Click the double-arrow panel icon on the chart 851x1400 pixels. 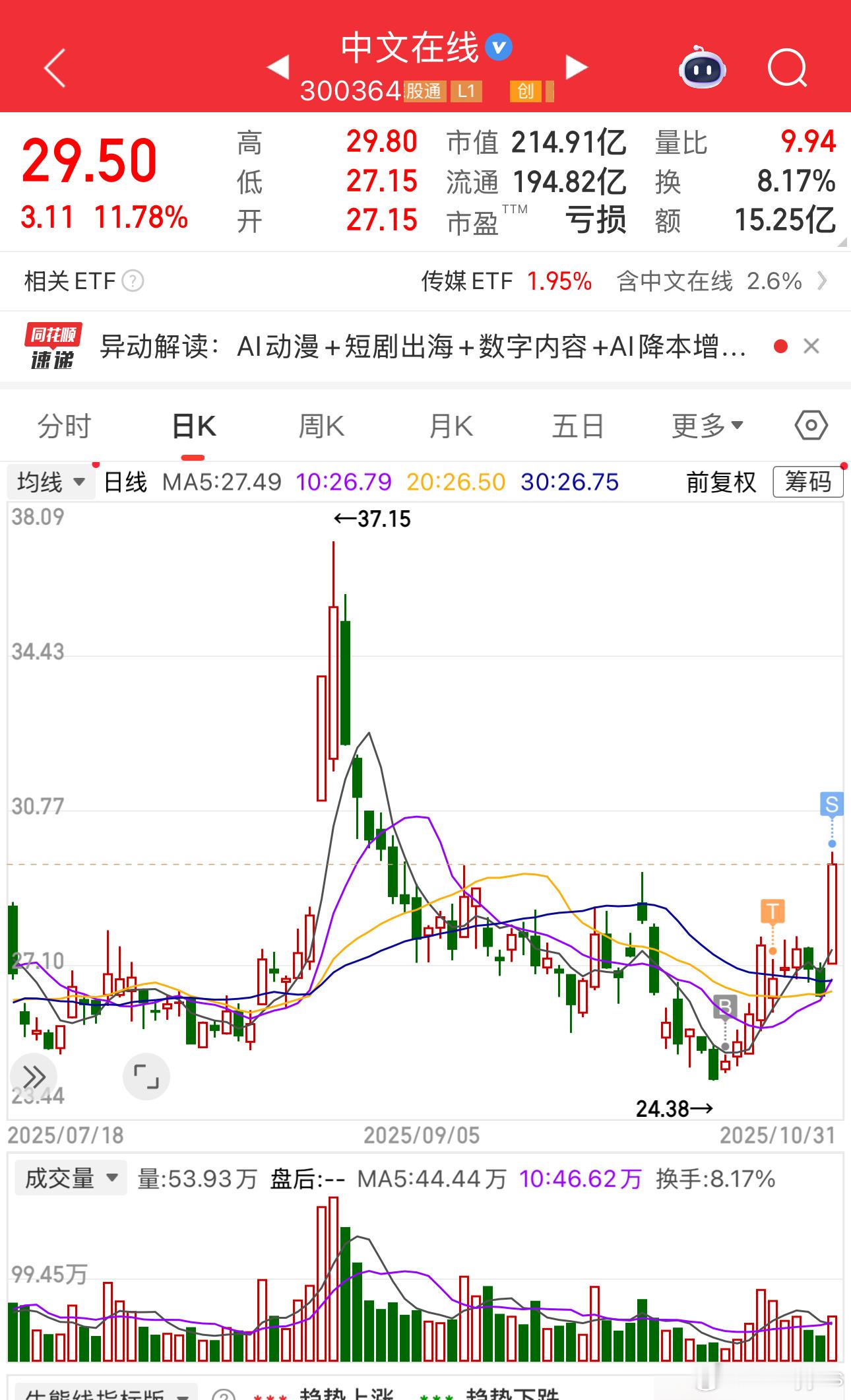coord(34,1071)
